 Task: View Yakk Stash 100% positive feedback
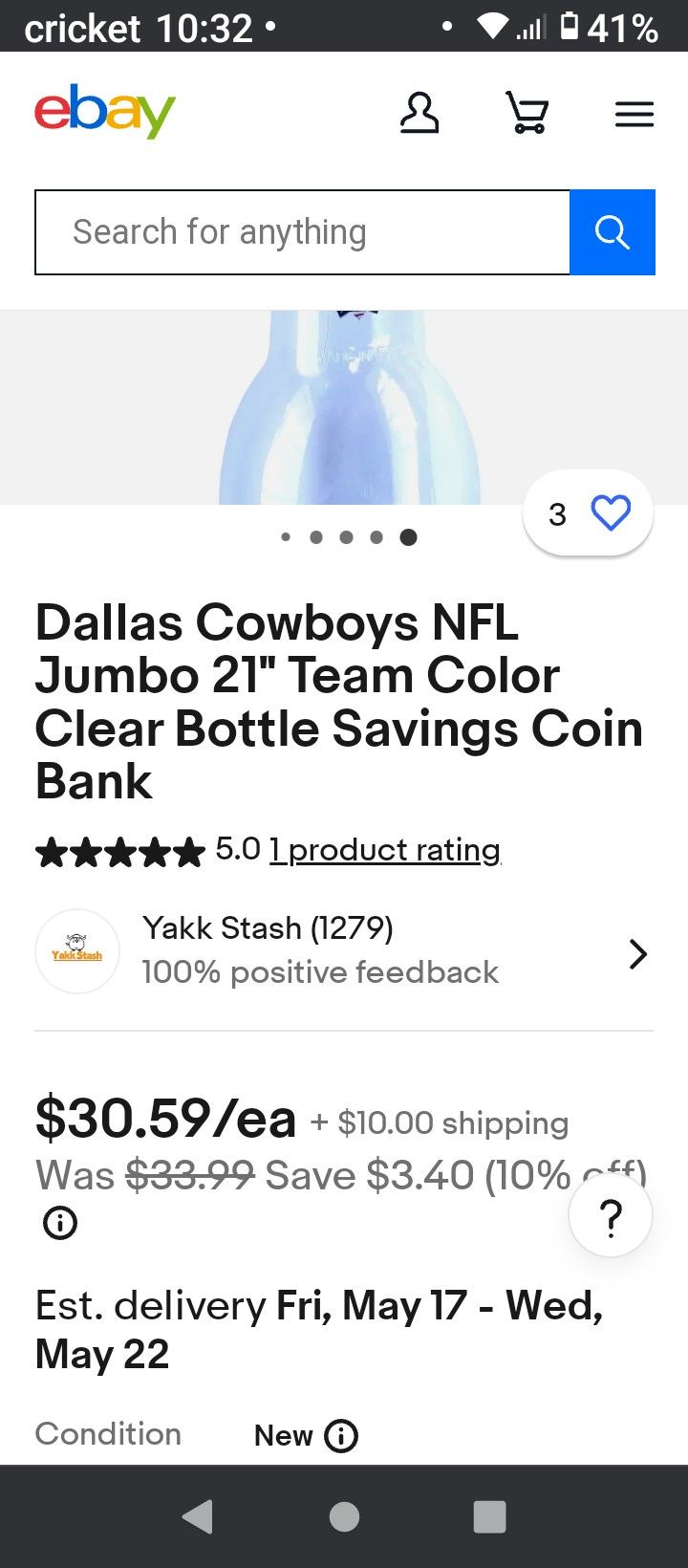pyautogui.click(x=319, y=971)
